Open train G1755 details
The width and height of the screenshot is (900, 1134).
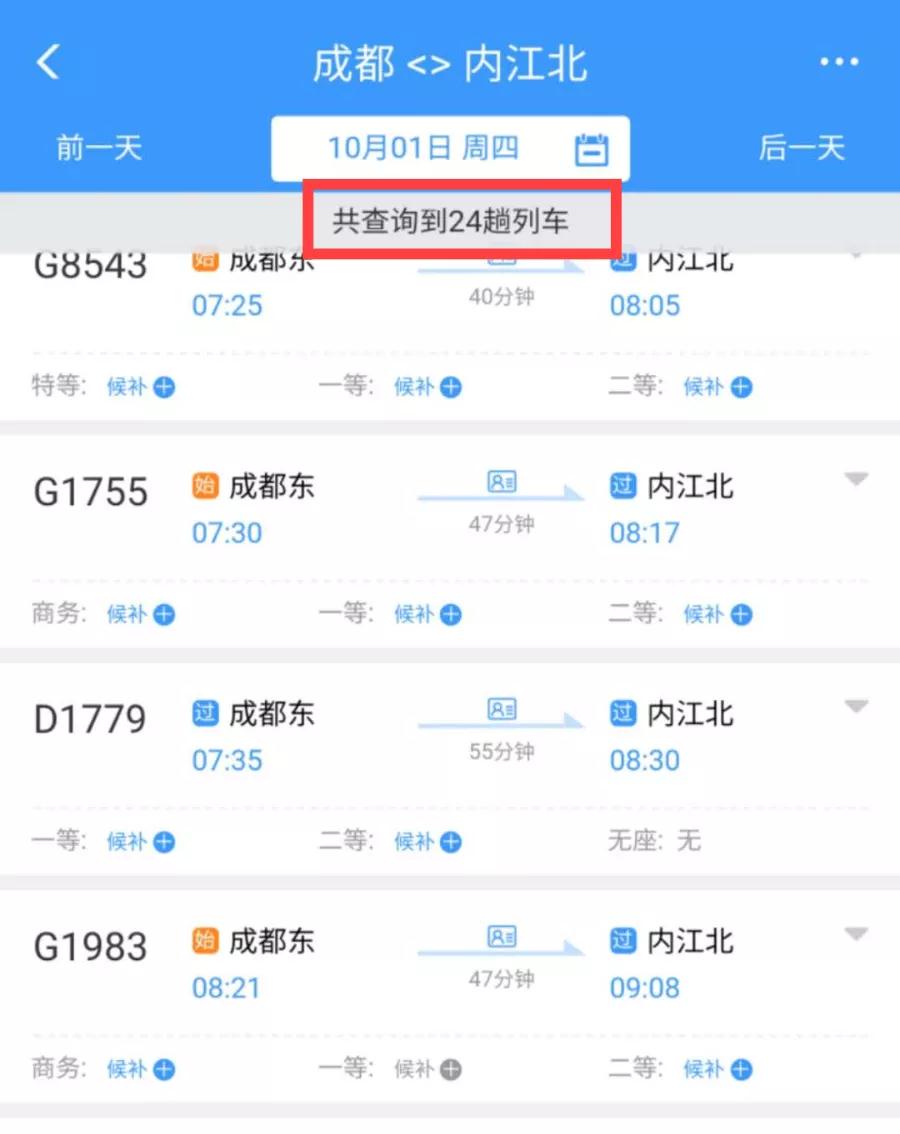click(91, 492)
